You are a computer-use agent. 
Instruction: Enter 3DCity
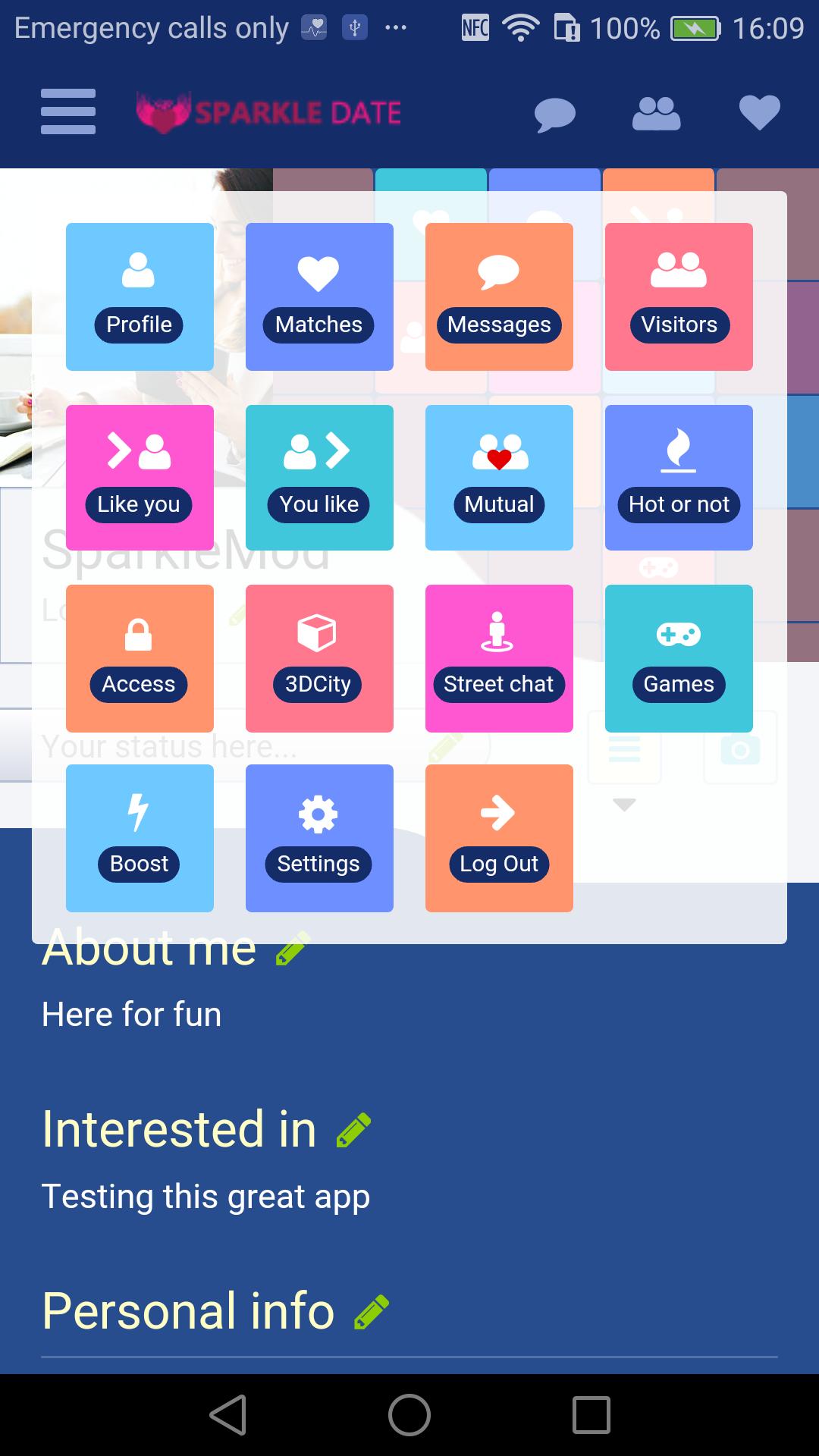319,658
